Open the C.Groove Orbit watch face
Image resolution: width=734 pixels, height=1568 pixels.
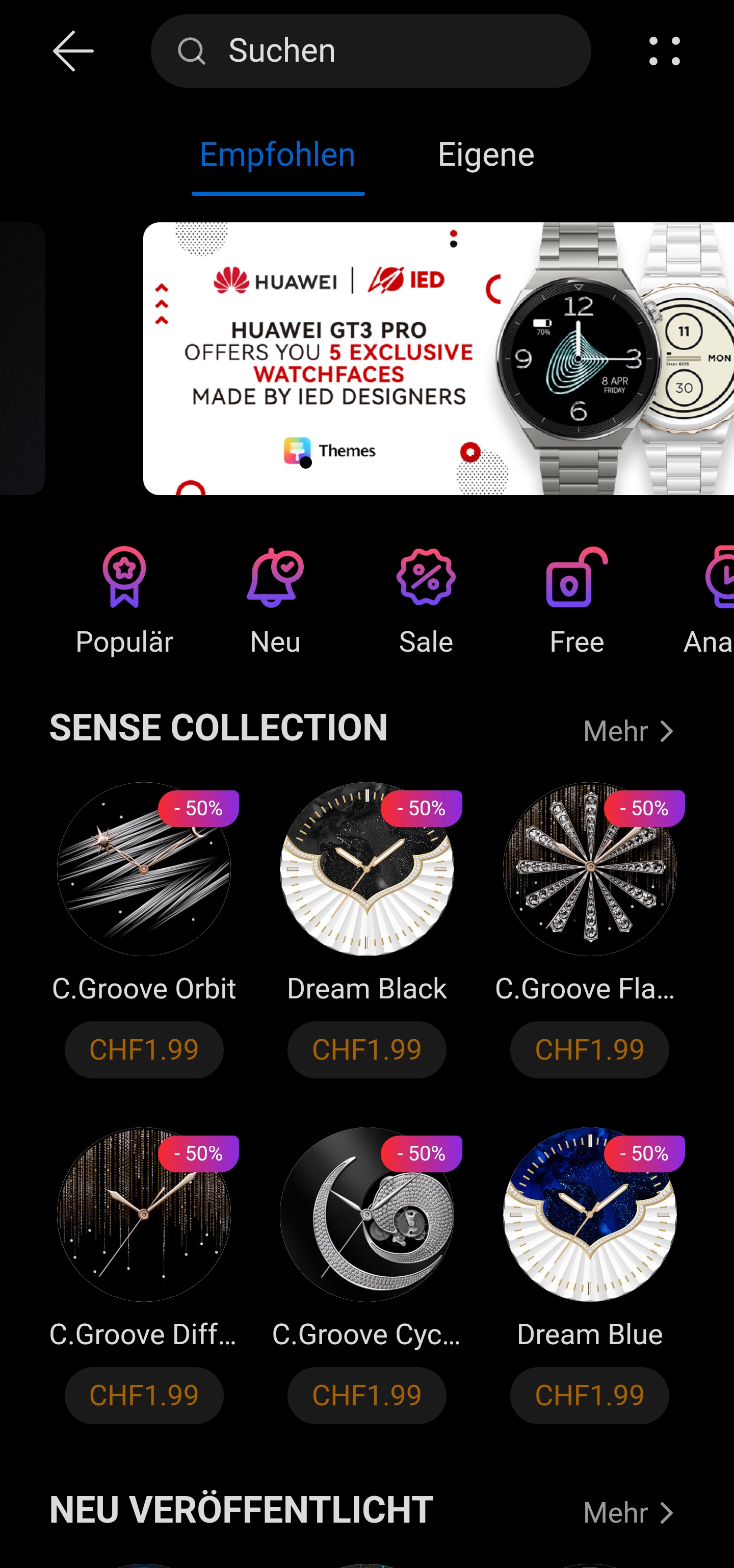[x=144, y=869]
